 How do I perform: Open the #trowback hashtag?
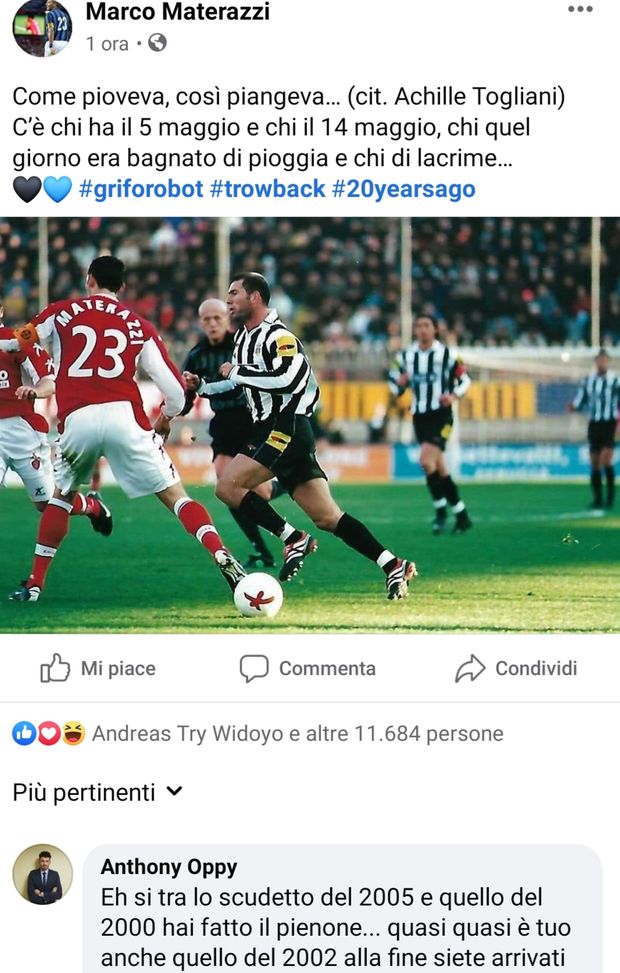click(266, 189)
